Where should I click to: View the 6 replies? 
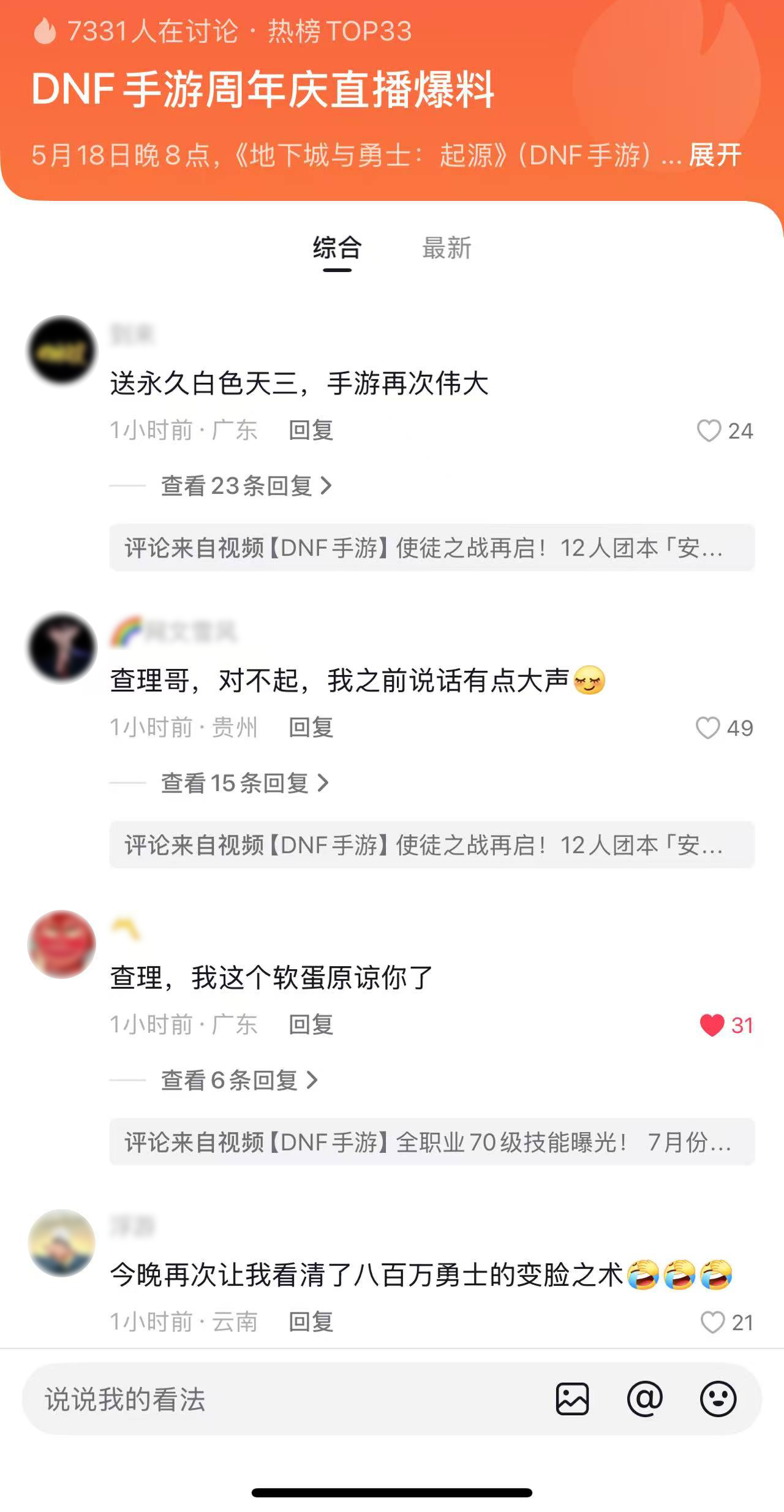(239, 1080)
